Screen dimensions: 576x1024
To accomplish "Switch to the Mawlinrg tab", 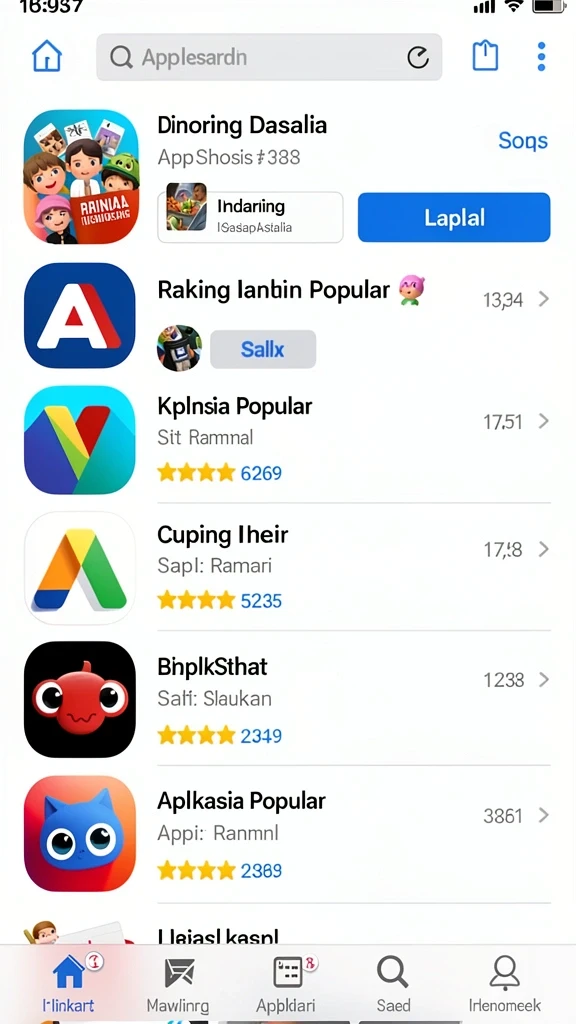I will (x=178, y=983).
